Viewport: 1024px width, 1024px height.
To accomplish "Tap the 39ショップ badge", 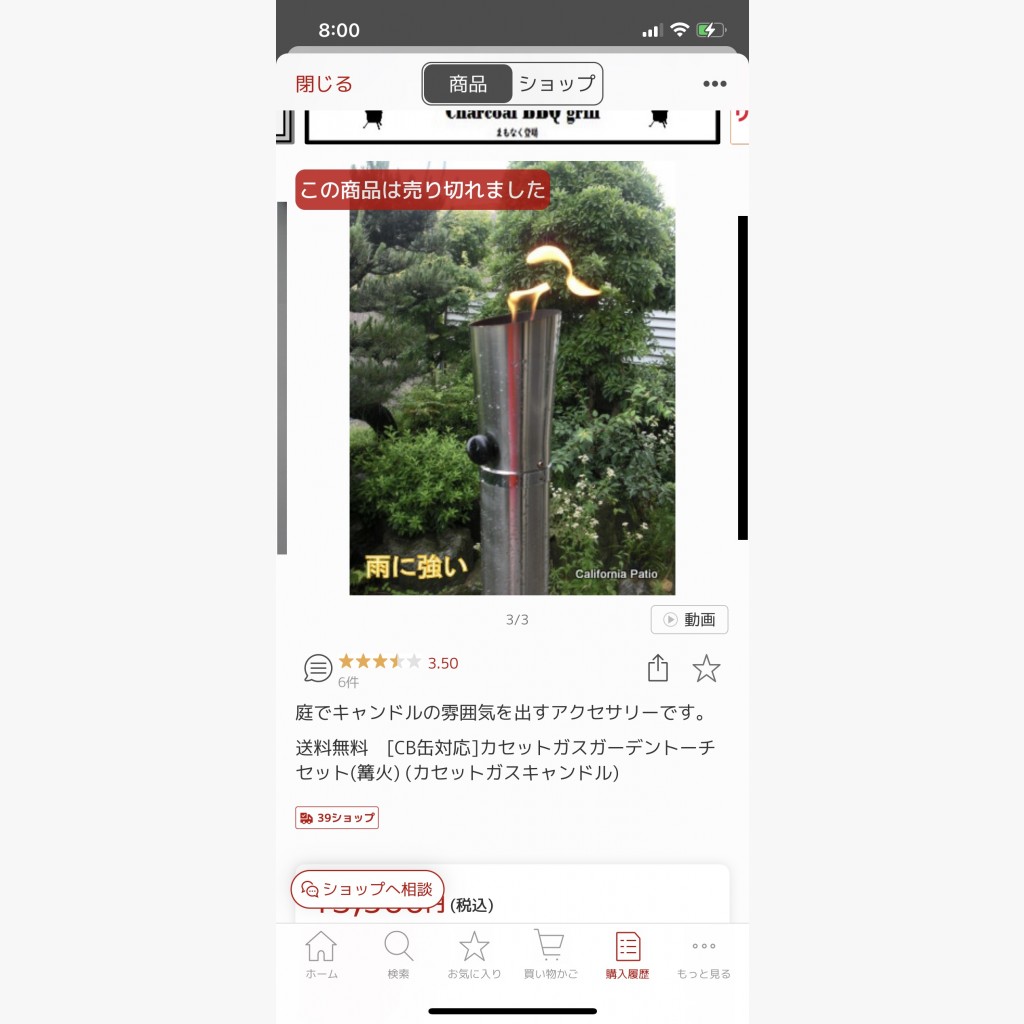I will (337, 817).
